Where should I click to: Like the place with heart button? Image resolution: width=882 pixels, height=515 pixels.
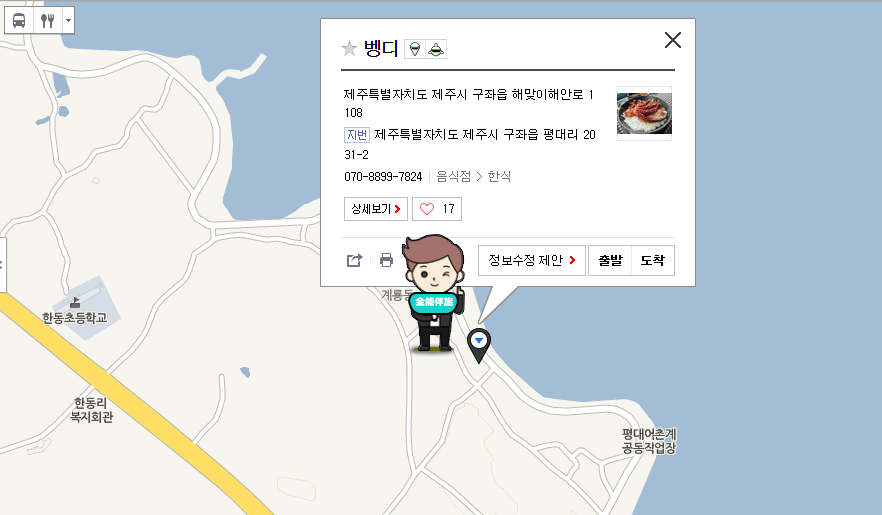(437, 209)
